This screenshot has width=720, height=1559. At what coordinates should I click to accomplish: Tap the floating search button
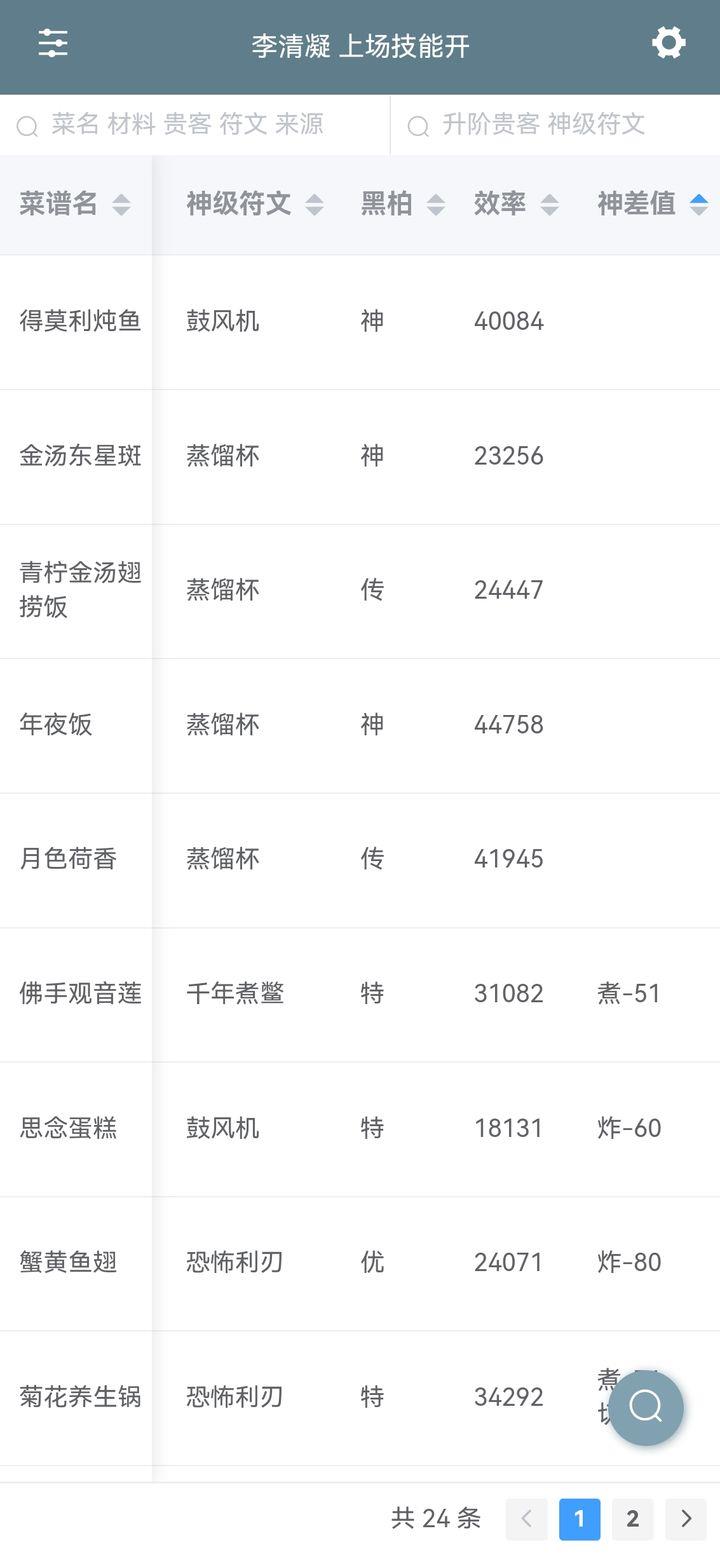[x=646, y=1407]
